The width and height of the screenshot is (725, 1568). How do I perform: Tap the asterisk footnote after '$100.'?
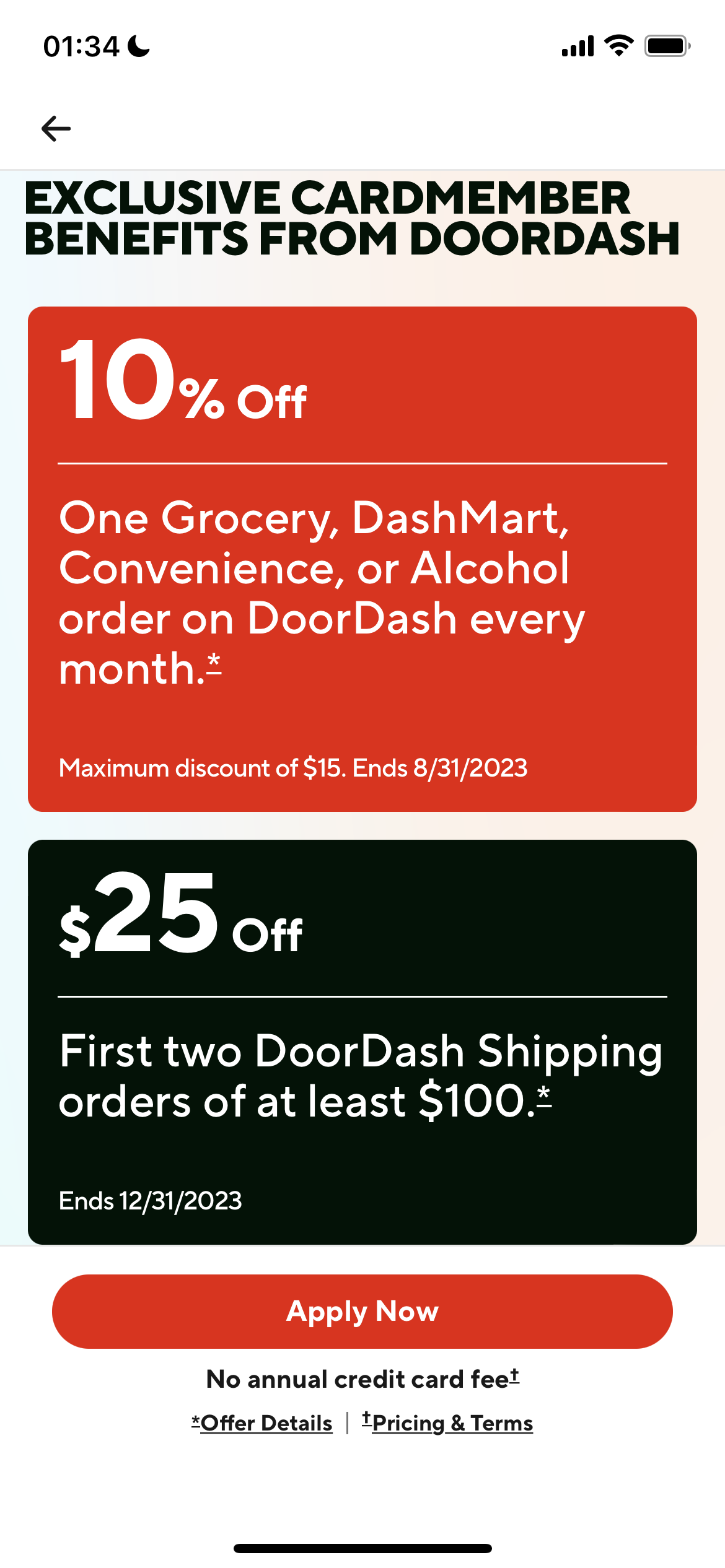pos(544,1097)
